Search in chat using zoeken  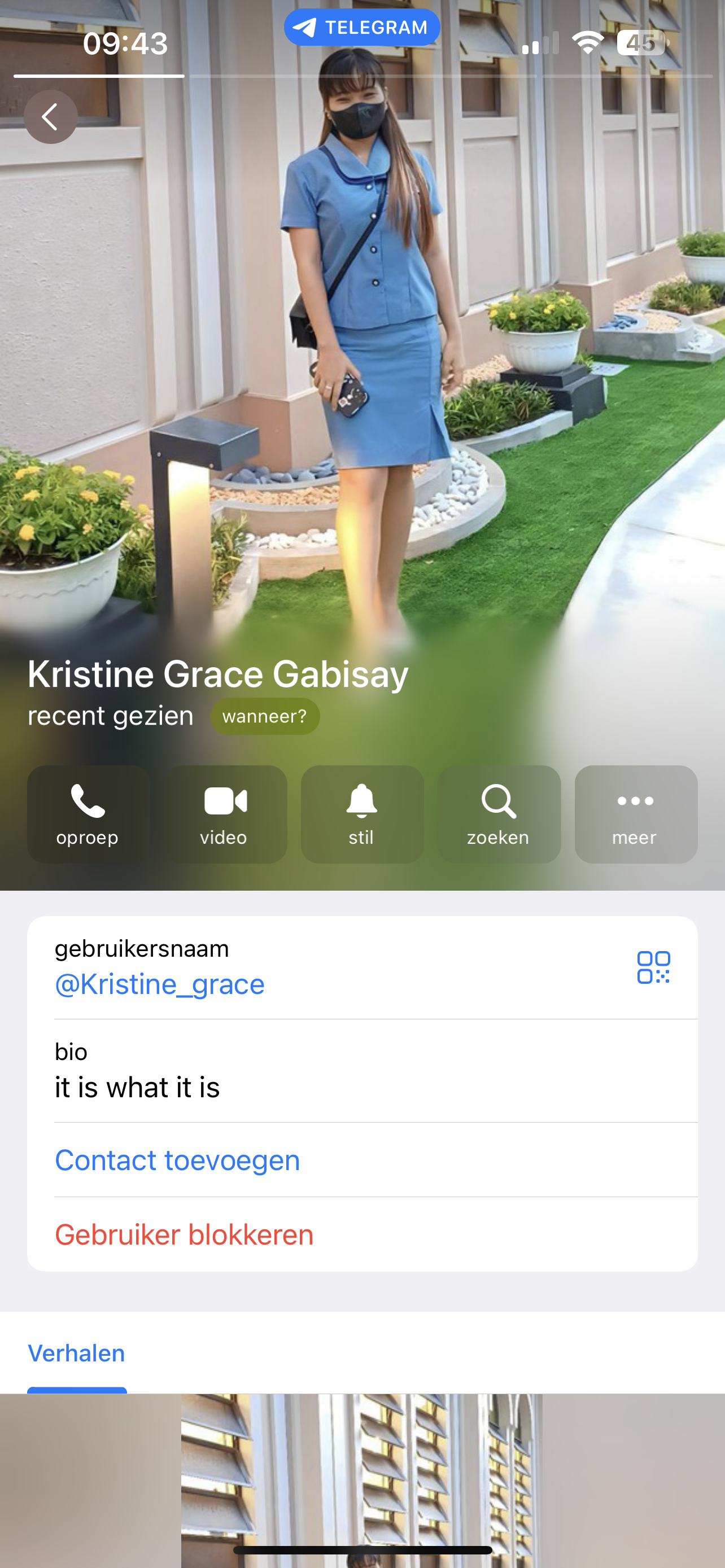499,814
